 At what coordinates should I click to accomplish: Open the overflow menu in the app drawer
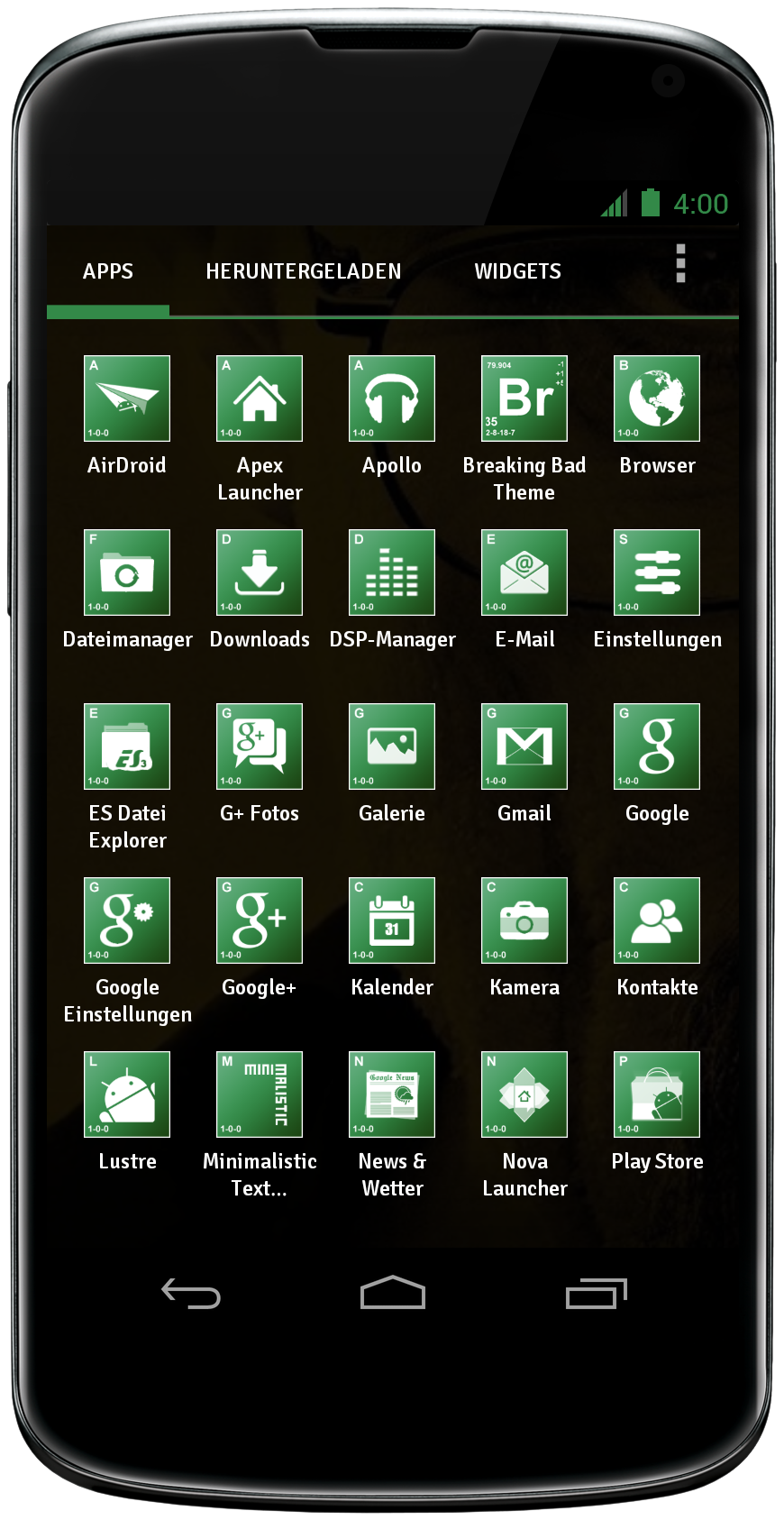(x=680, y=263)
